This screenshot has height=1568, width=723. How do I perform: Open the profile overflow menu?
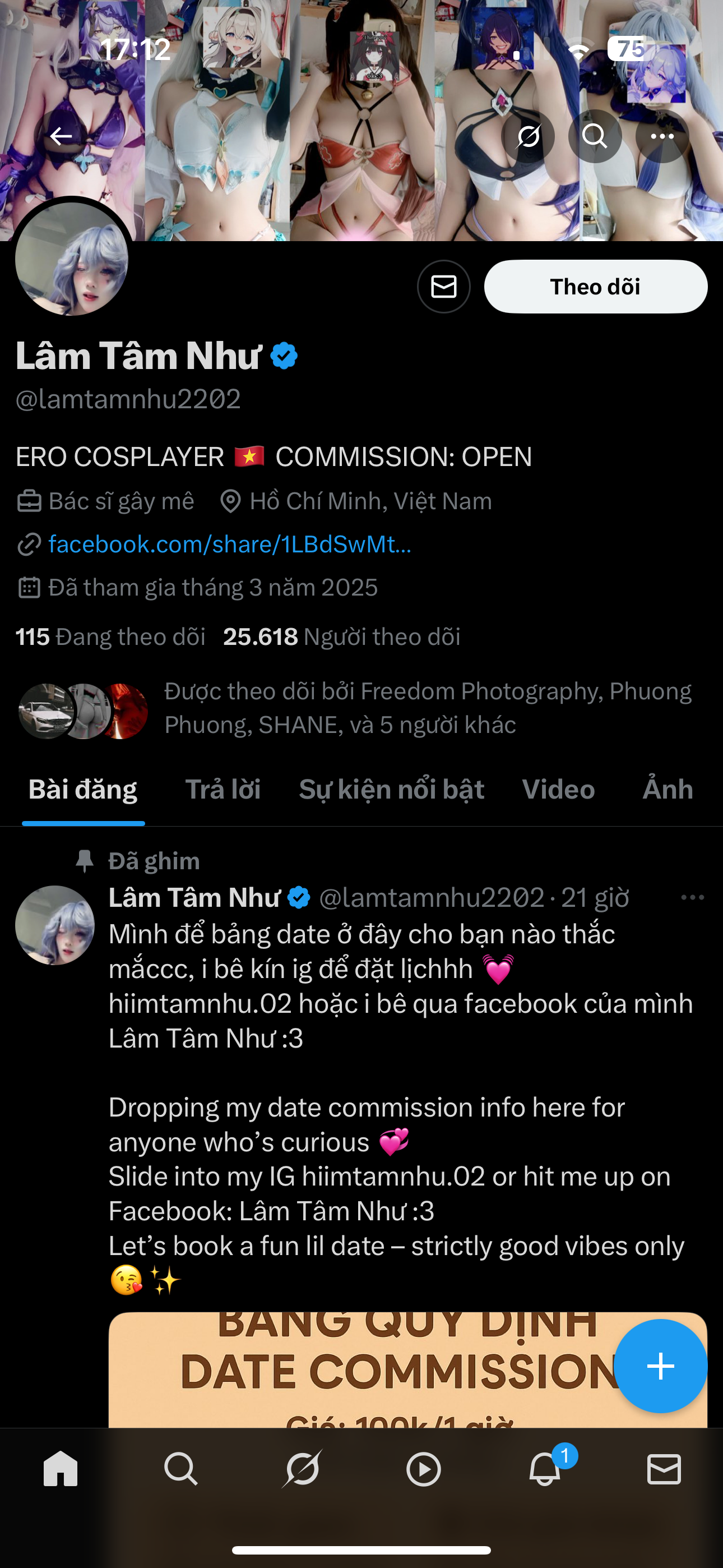point(661,136)
